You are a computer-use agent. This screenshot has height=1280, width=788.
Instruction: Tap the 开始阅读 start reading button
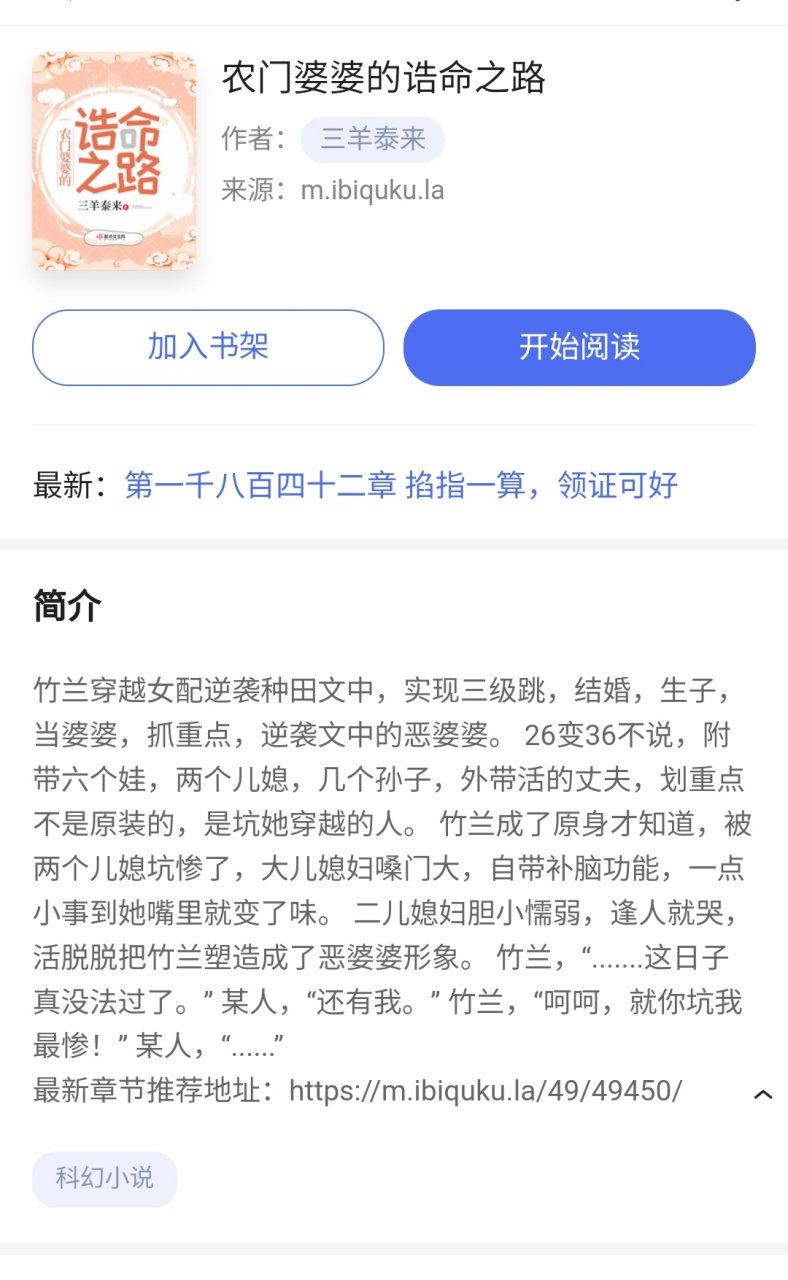(578, 347)
